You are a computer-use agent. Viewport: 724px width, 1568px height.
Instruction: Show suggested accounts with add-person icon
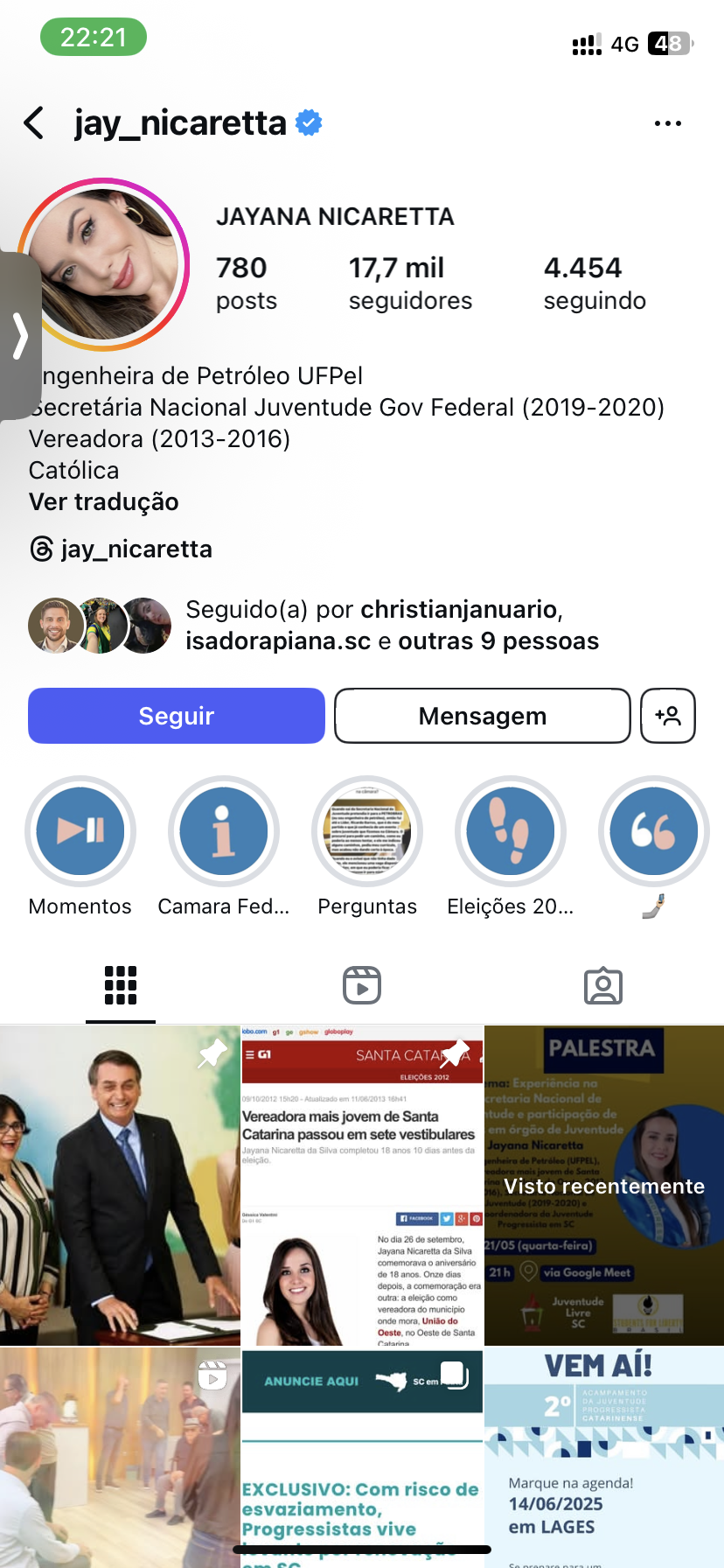click(667, 716)
